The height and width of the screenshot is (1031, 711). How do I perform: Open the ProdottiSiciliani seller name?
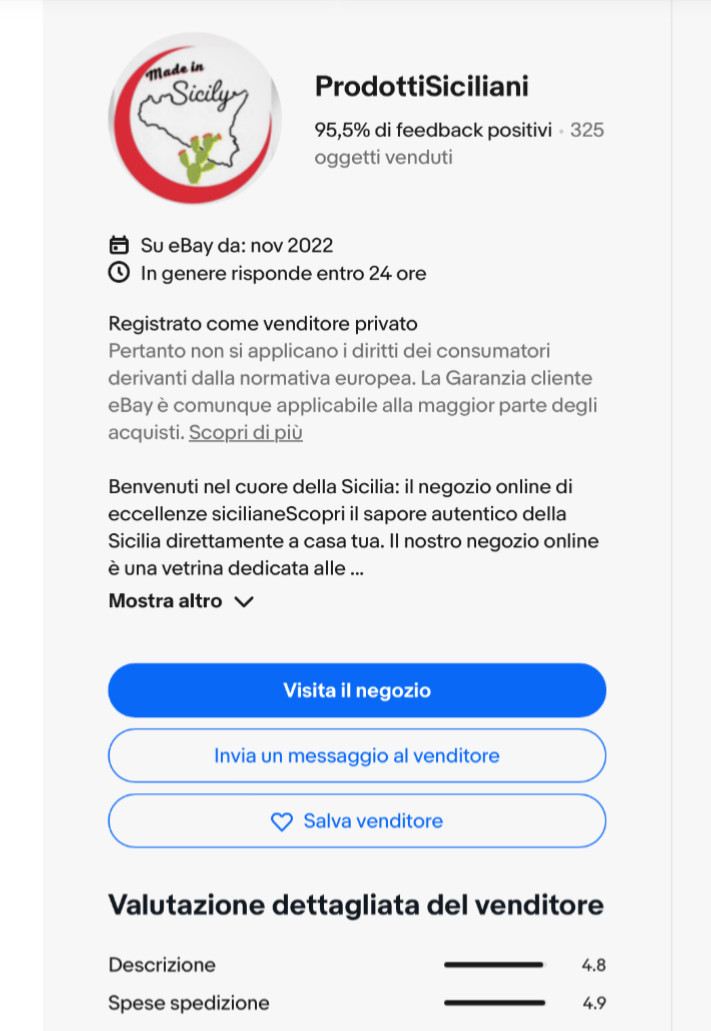coord(421,87)
